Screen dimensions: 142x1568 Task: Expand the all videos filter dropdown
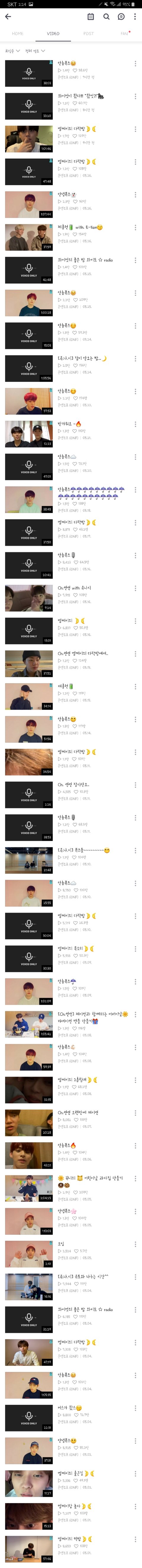(34, 51)
